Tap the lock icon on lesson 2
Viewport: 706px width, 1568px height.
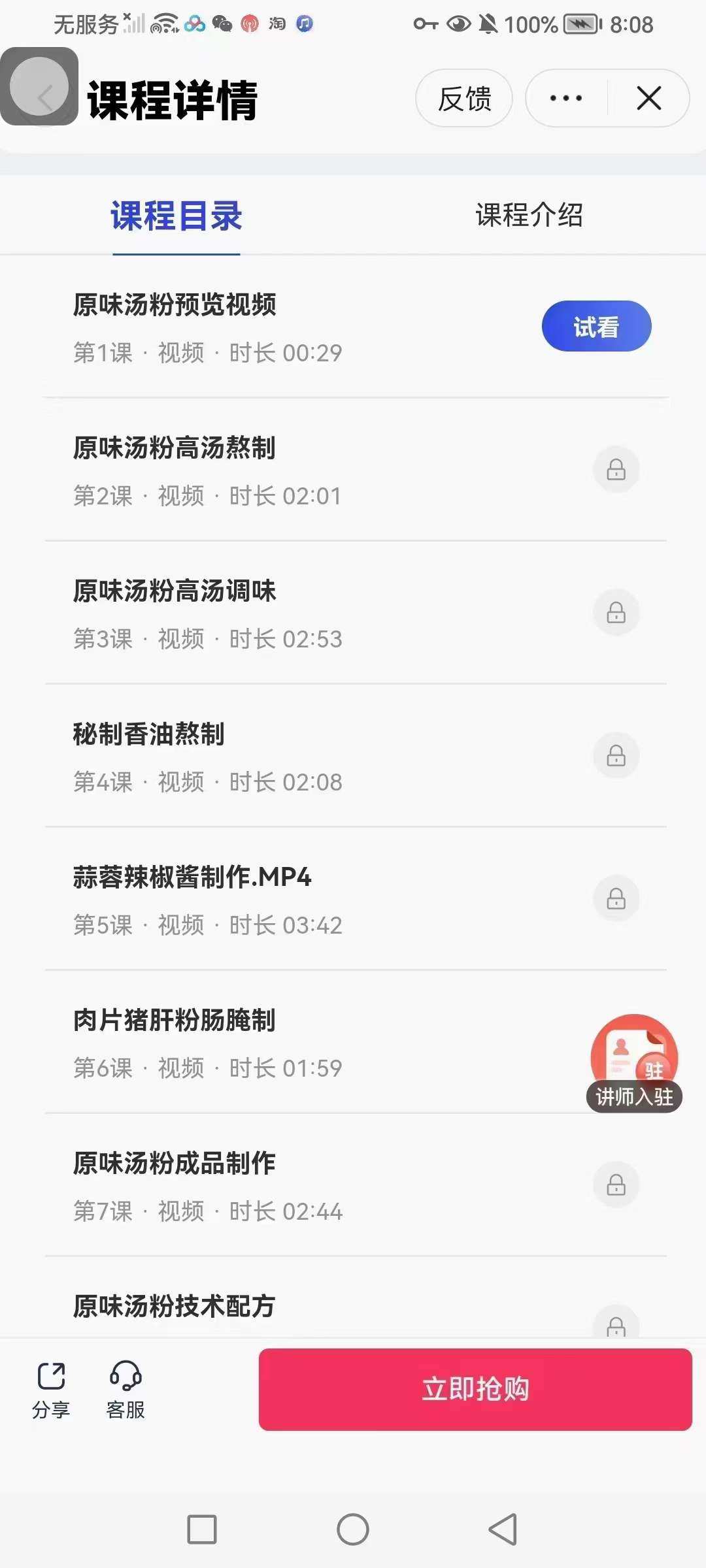[616, 469]
